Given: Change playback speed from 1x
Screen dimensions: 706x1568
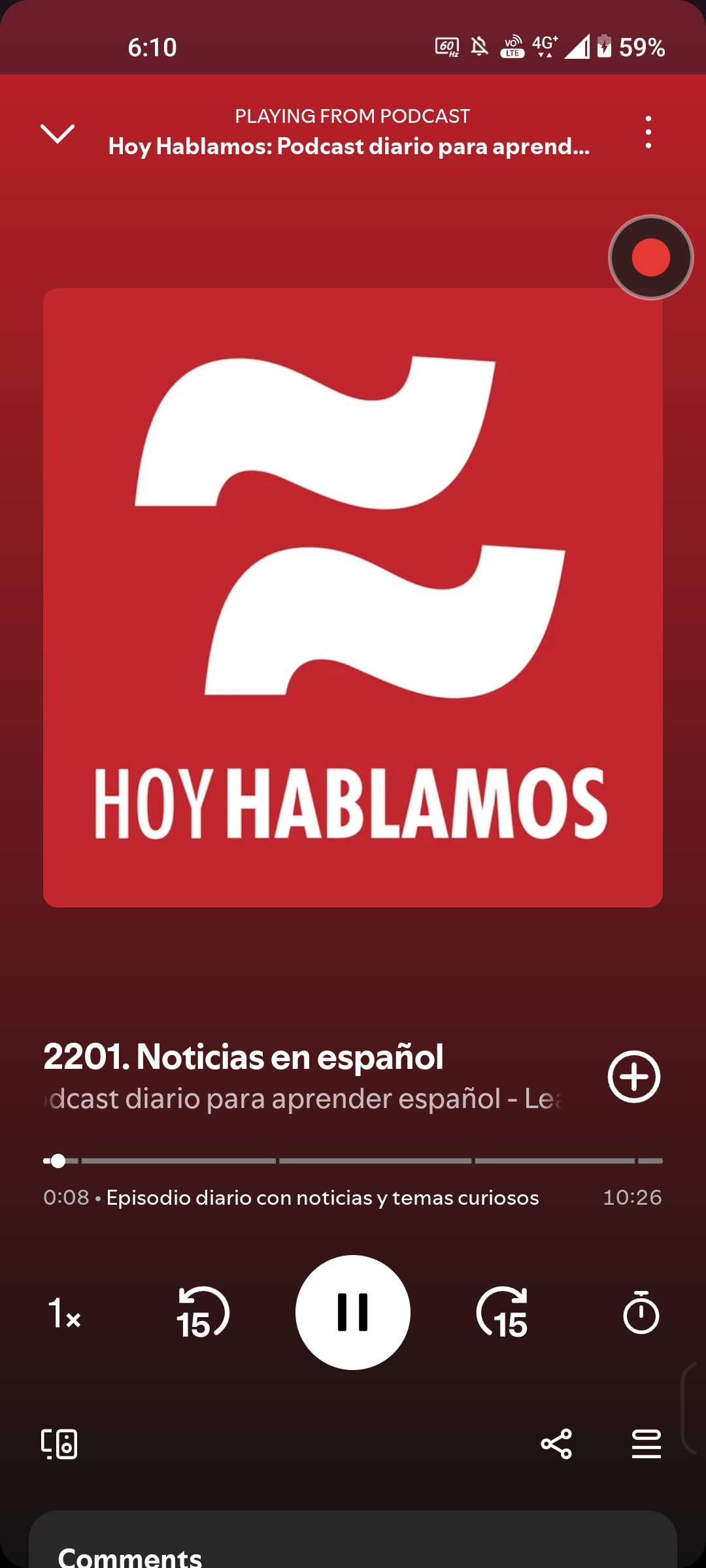Looking at the screenshot, I should coord(64,1313).
